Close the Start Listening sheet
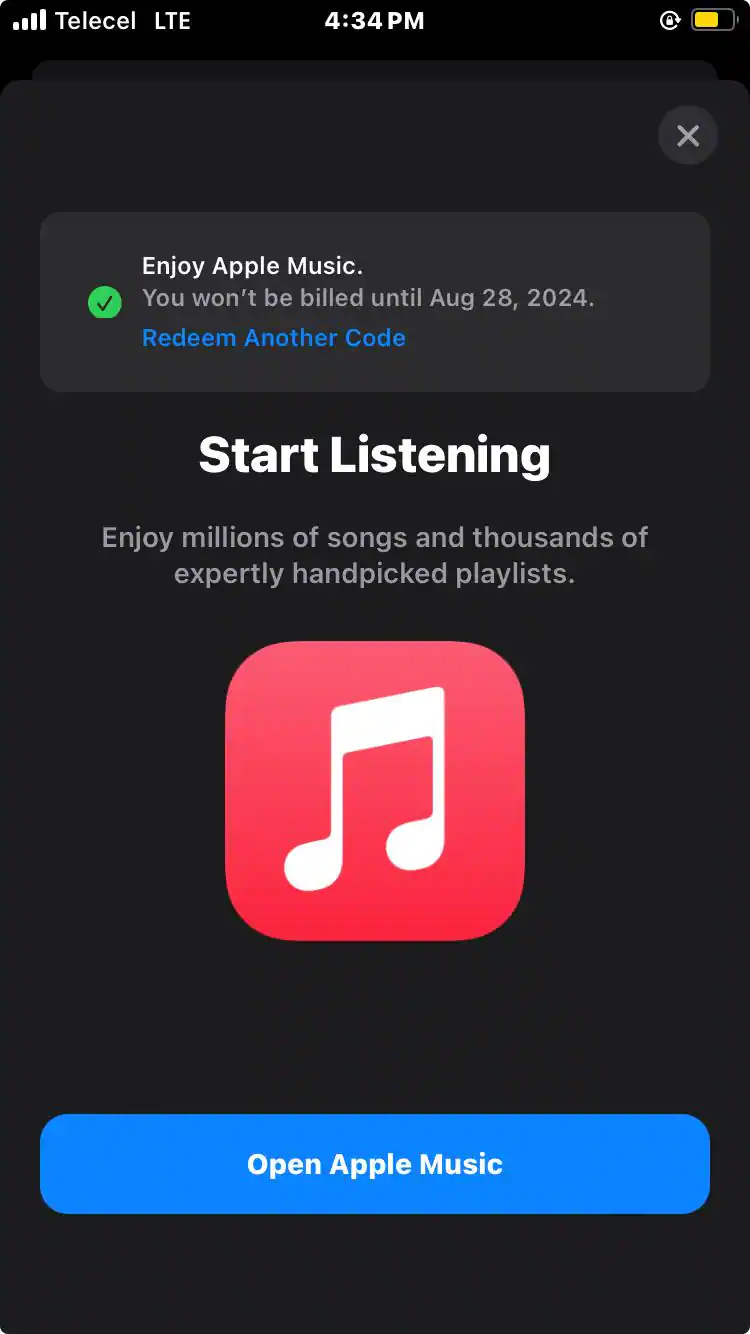750x1334 pixels. point(688,136)
